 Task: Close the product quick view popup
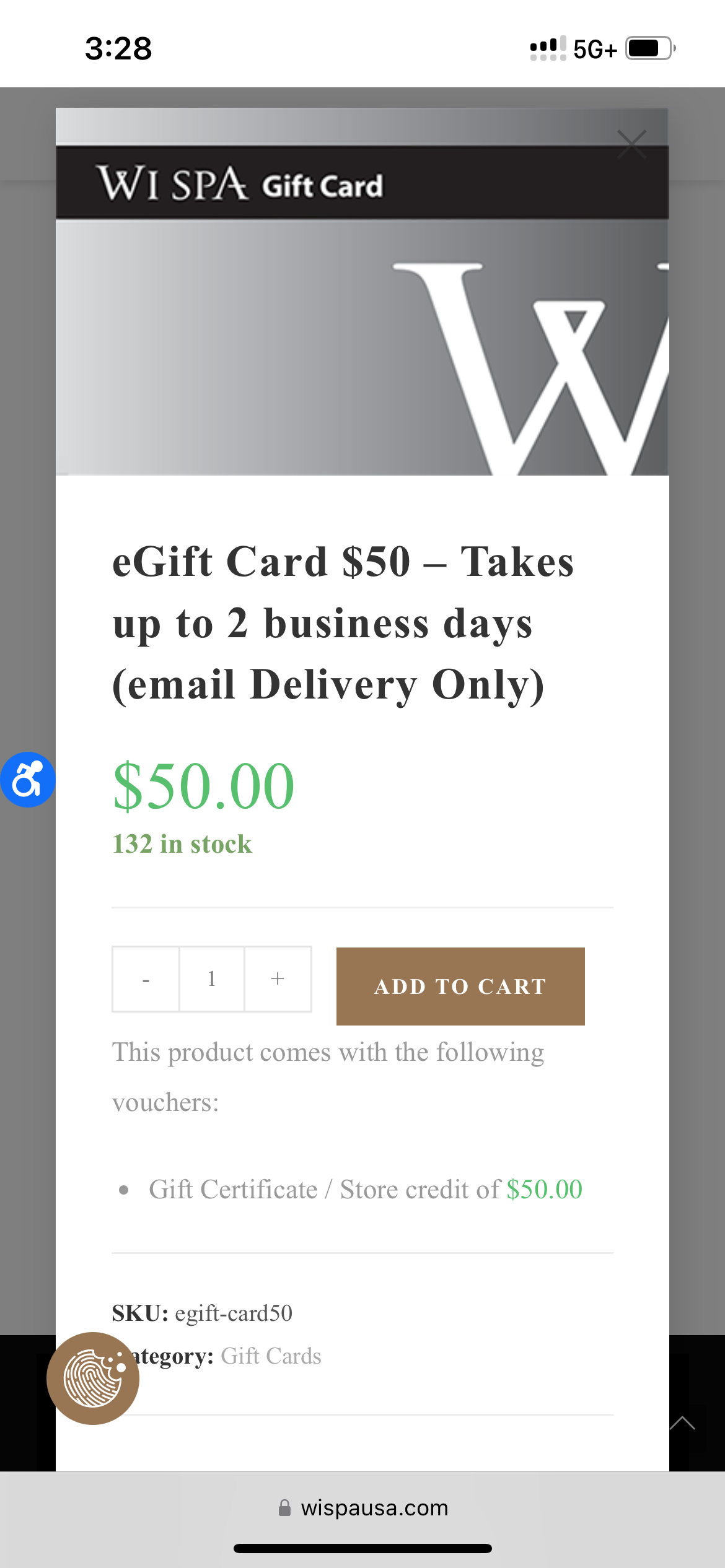pyautogui.click(x=631, y=144)
